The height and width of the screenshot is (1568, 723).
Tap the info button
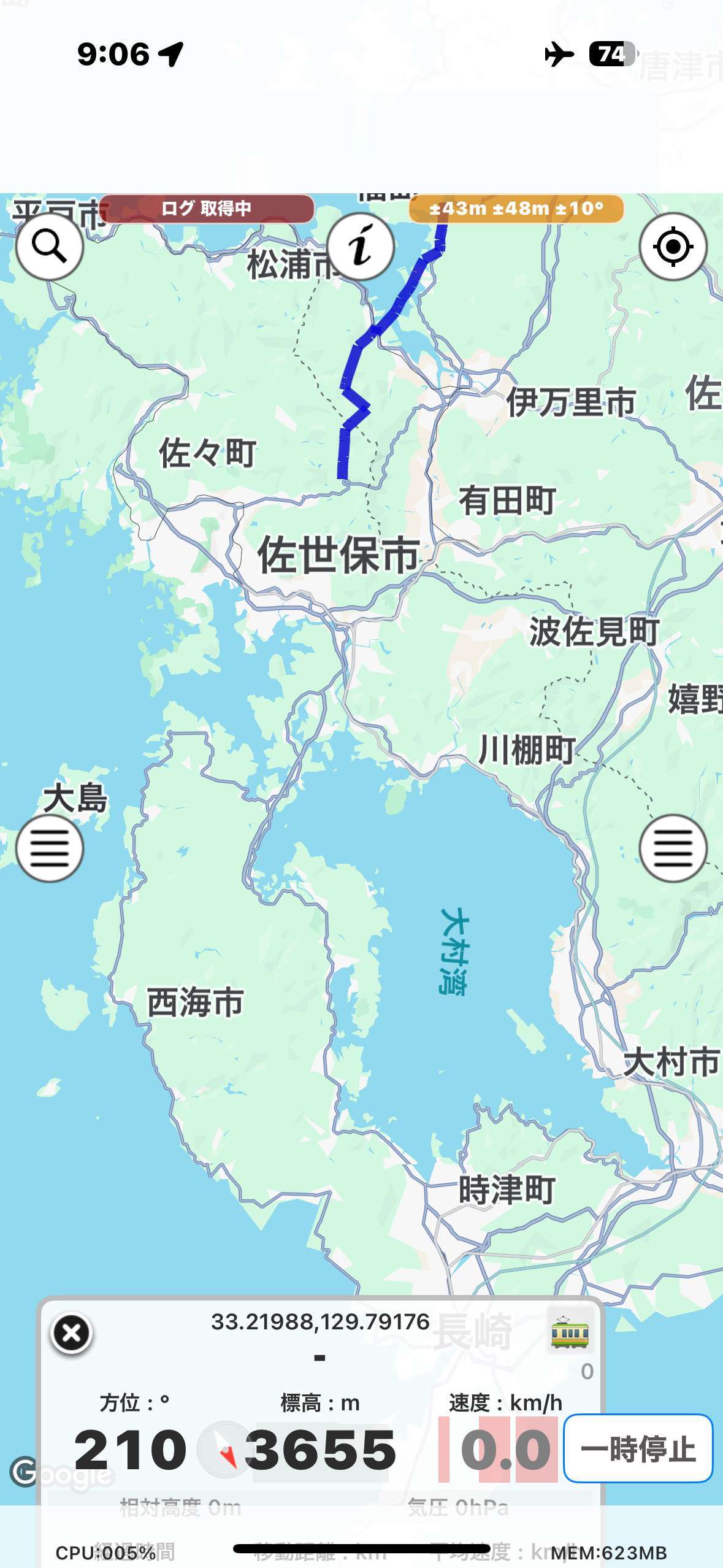361,247
